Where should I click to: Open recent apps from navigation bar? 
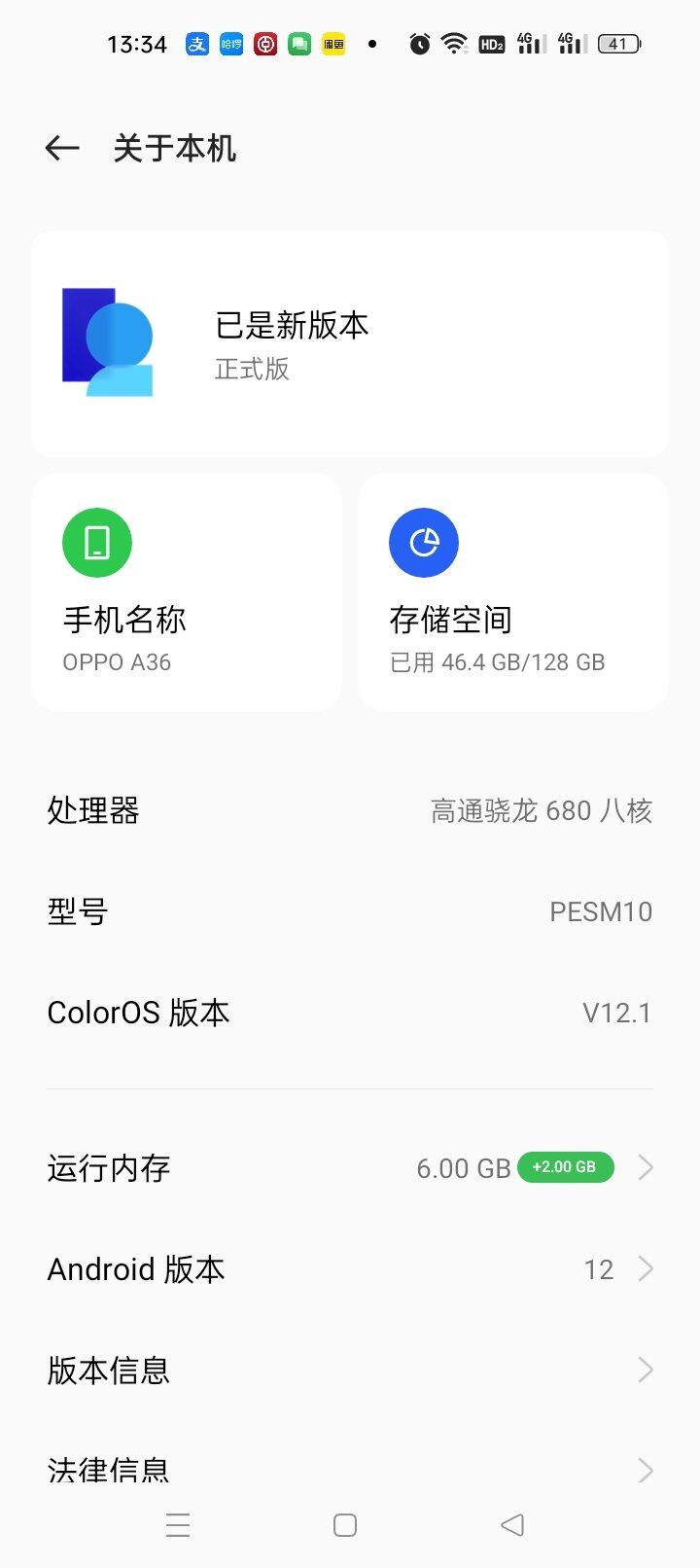click(178, 1525)
